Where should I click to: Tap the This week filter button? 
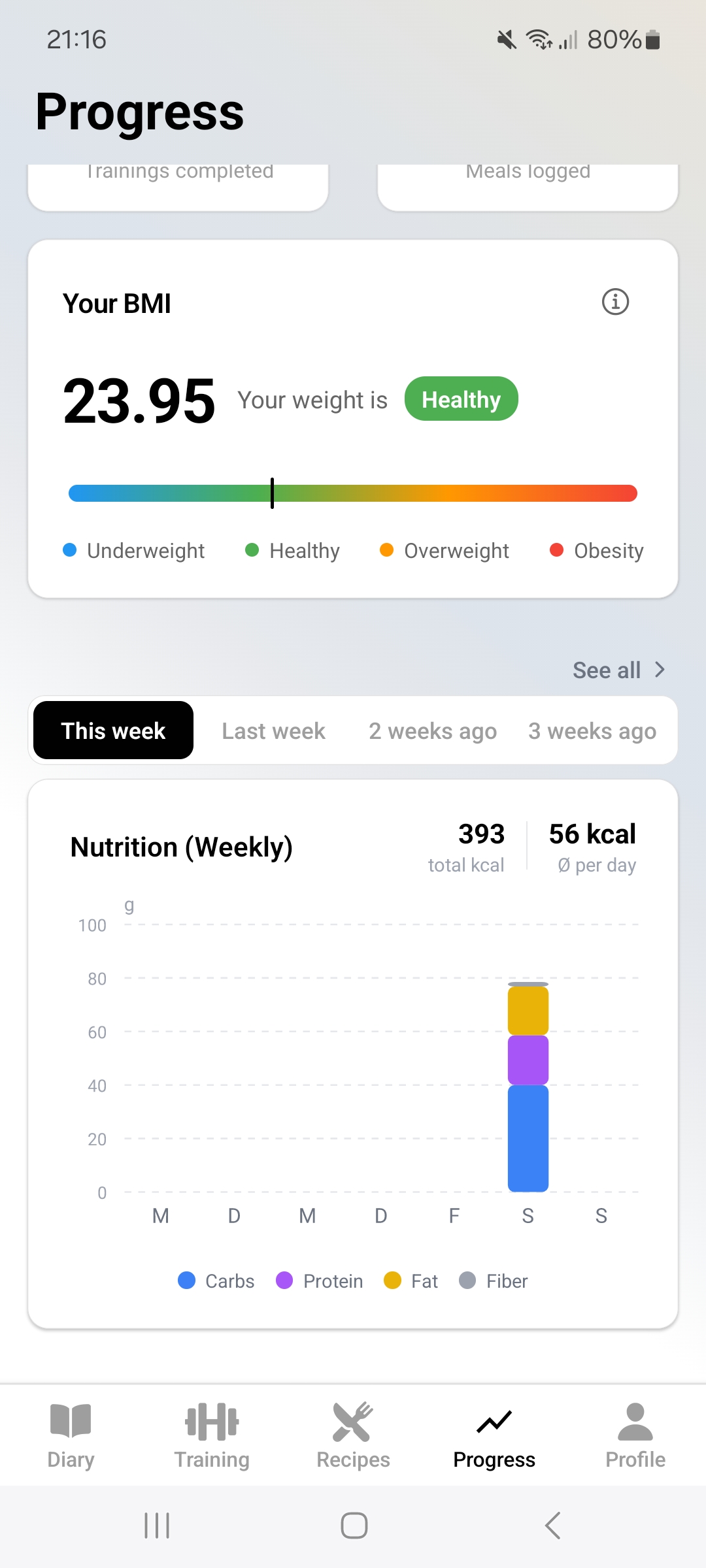pos(112,730)
